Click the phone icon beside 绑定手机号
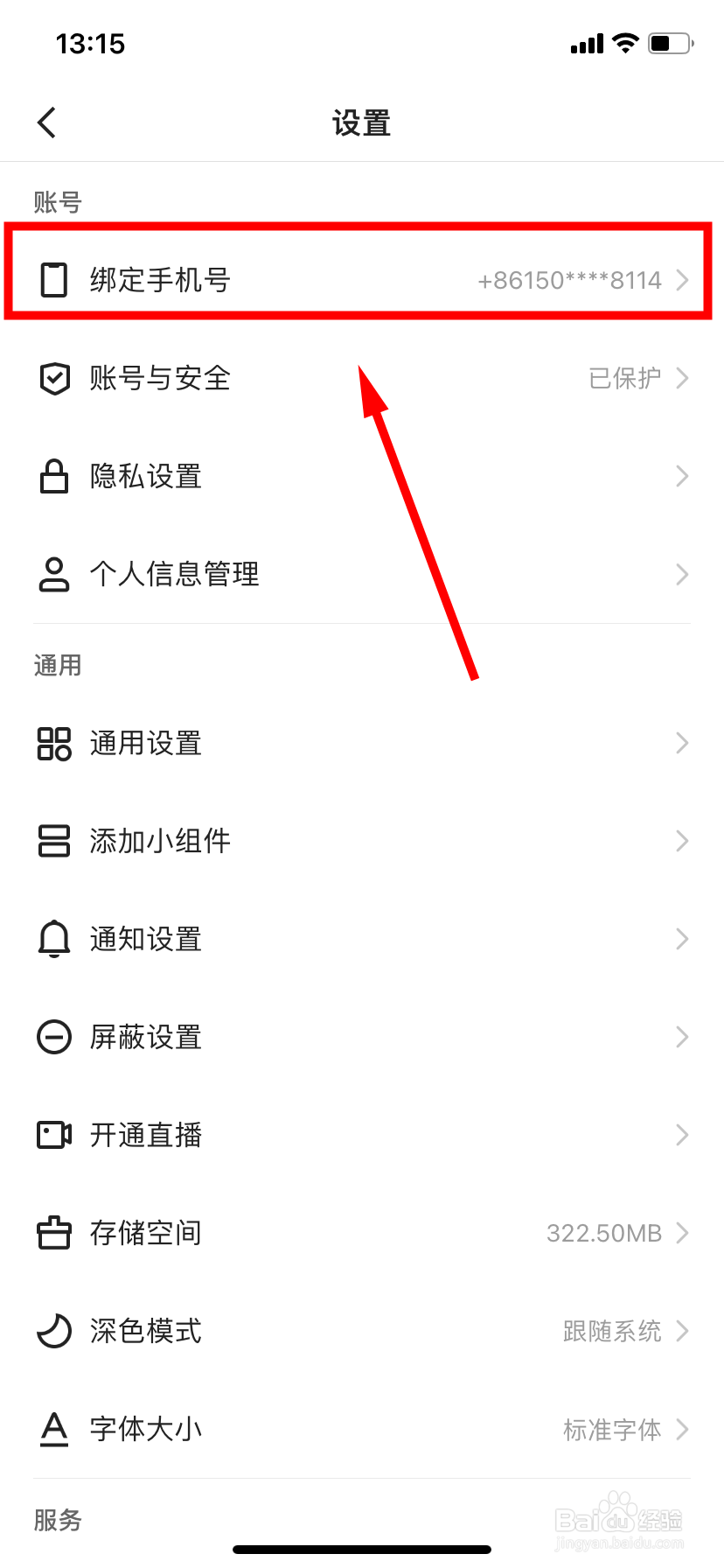This screenshot has height=1568, width=724. [54, 280]
